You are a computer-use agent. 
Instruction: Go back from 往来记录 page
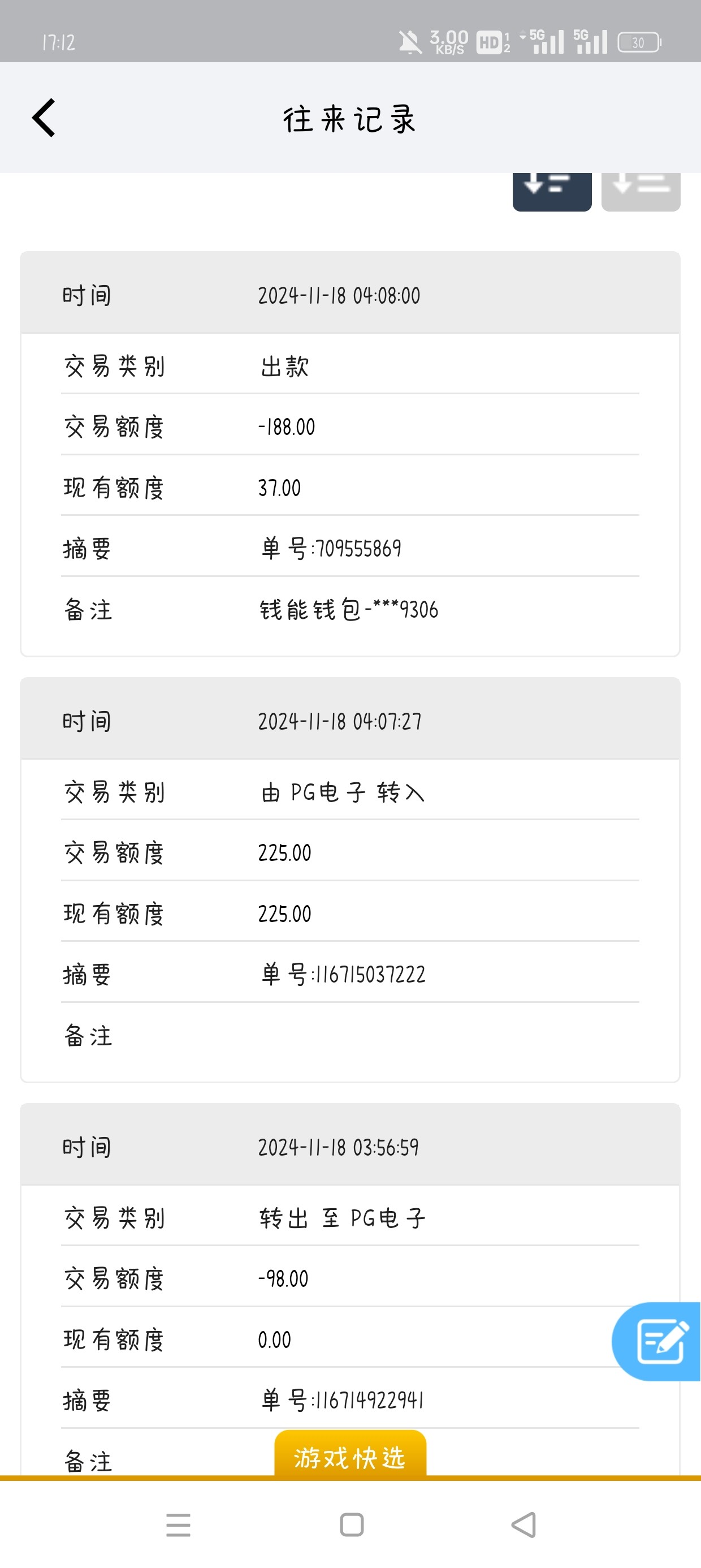pos(44,118)
